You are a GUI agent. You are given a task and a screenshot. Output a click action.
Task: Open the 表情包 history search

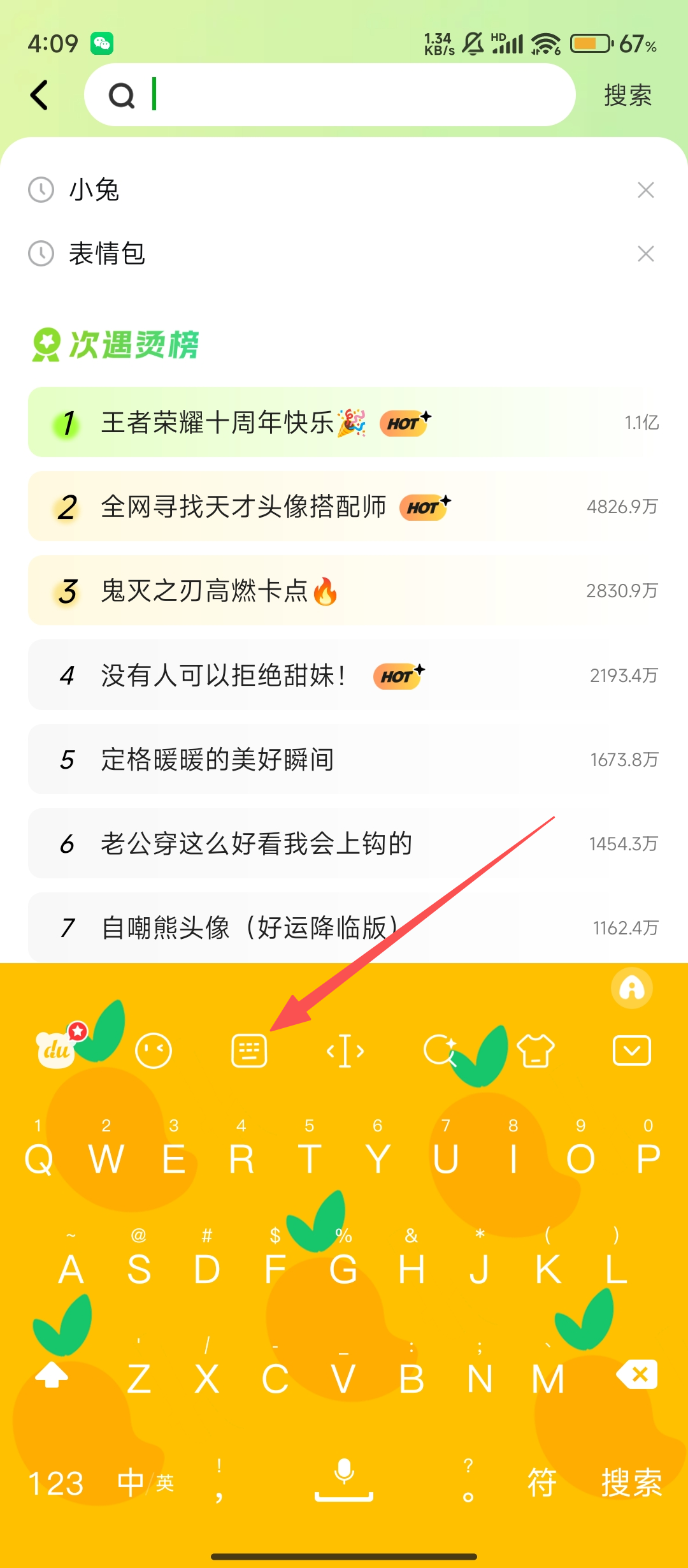tap(107, 254)
